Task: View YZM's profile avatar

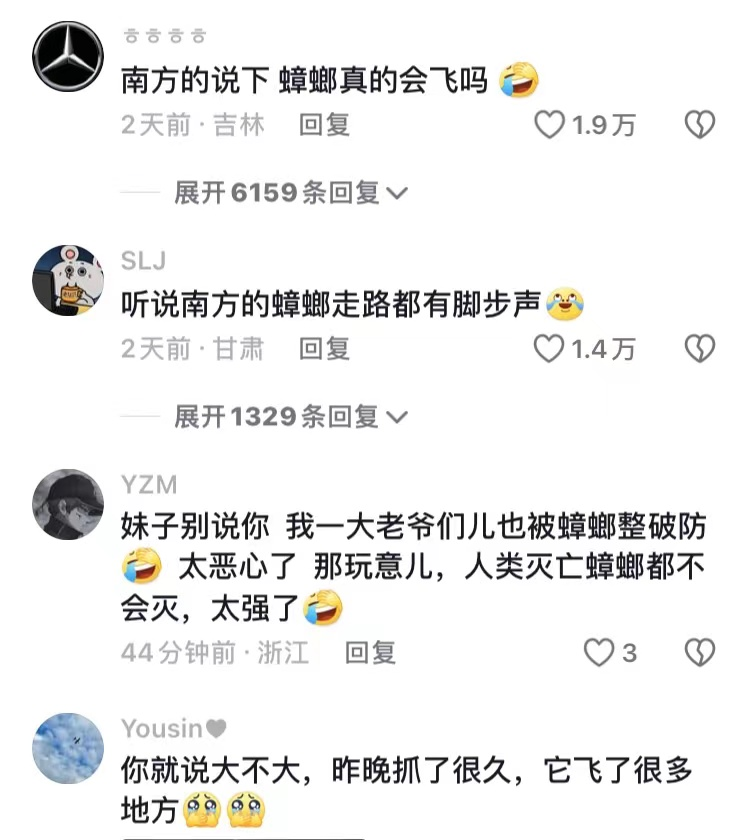Action: pyautogui.click(x=68, y=505)
